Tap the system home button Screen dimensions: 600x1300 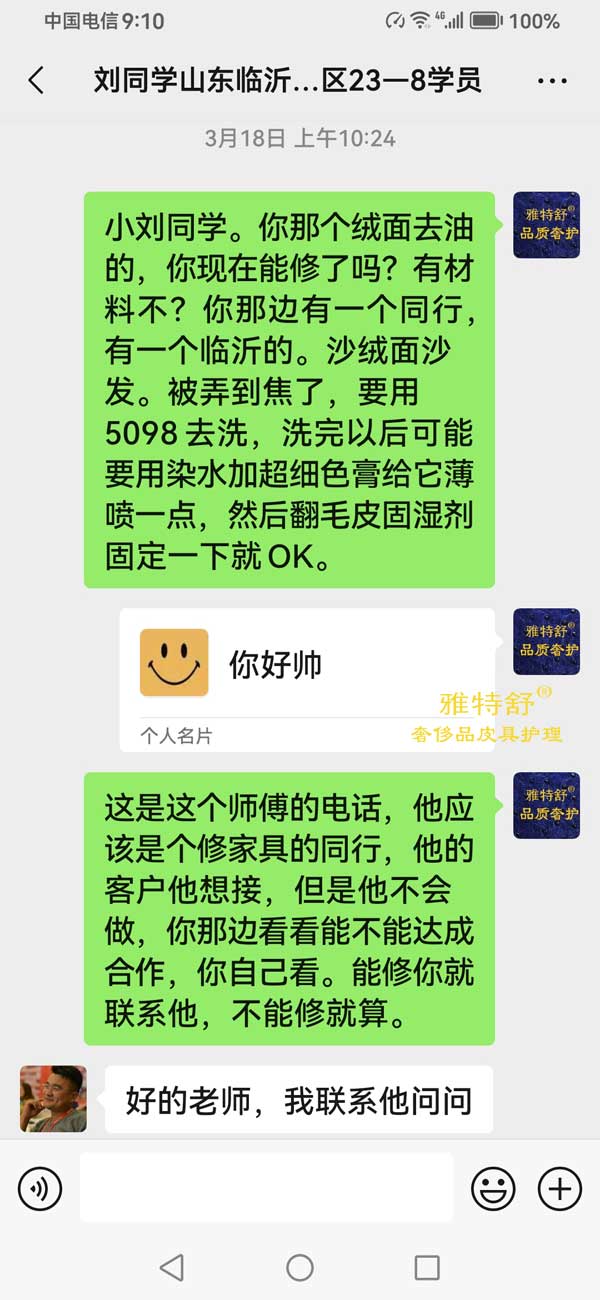pyautogui.click(x=300, y=1268)
